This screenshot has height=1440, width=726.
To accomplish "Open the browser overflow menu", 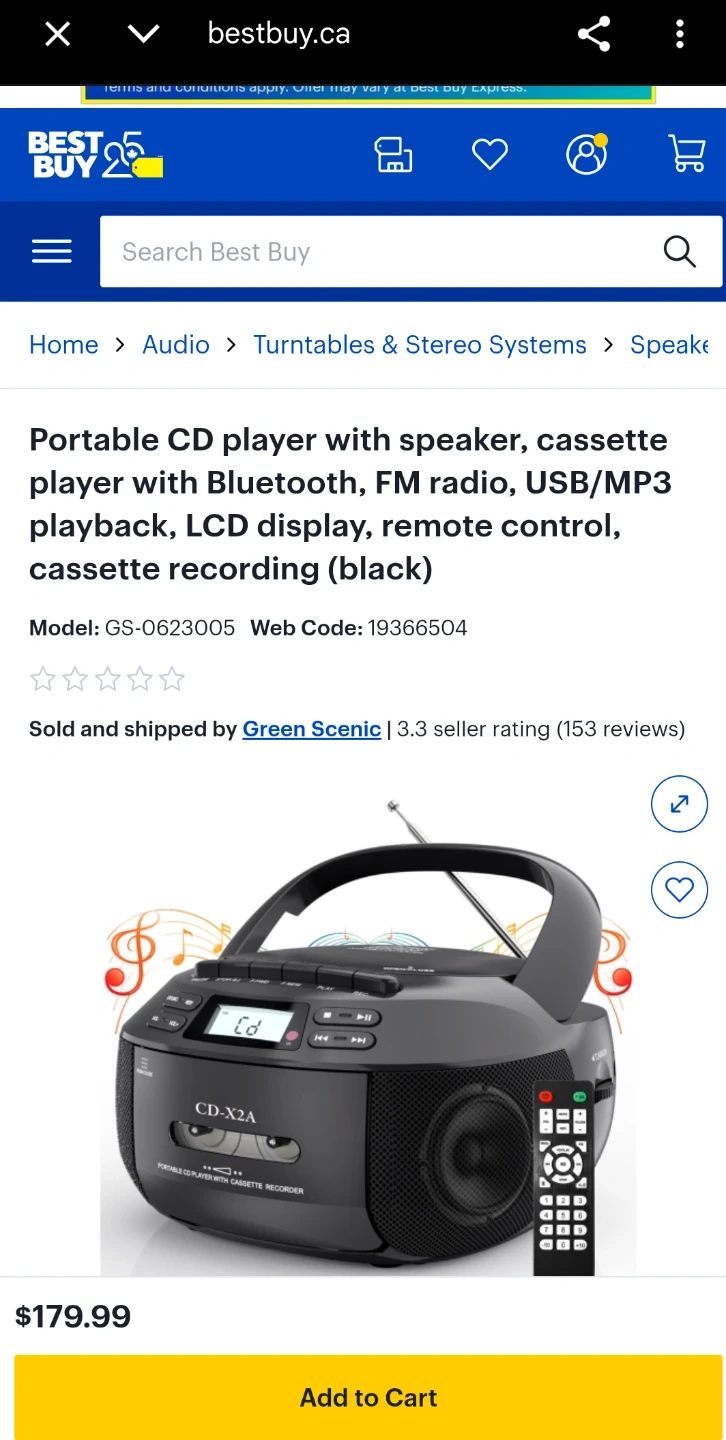I will tap(680, 35).
